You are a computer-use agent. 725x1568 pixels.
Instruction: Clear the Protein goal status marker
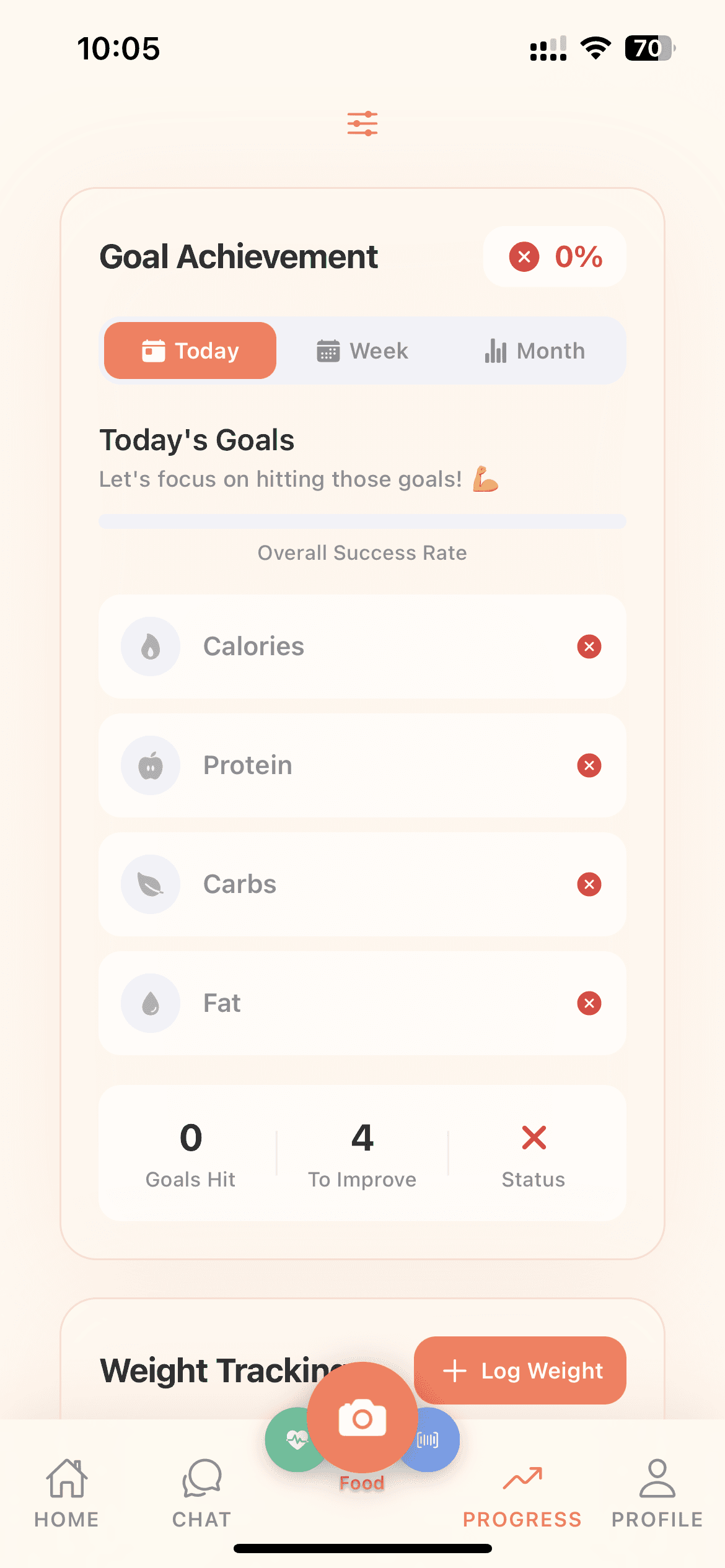click(x=589, y=765)
